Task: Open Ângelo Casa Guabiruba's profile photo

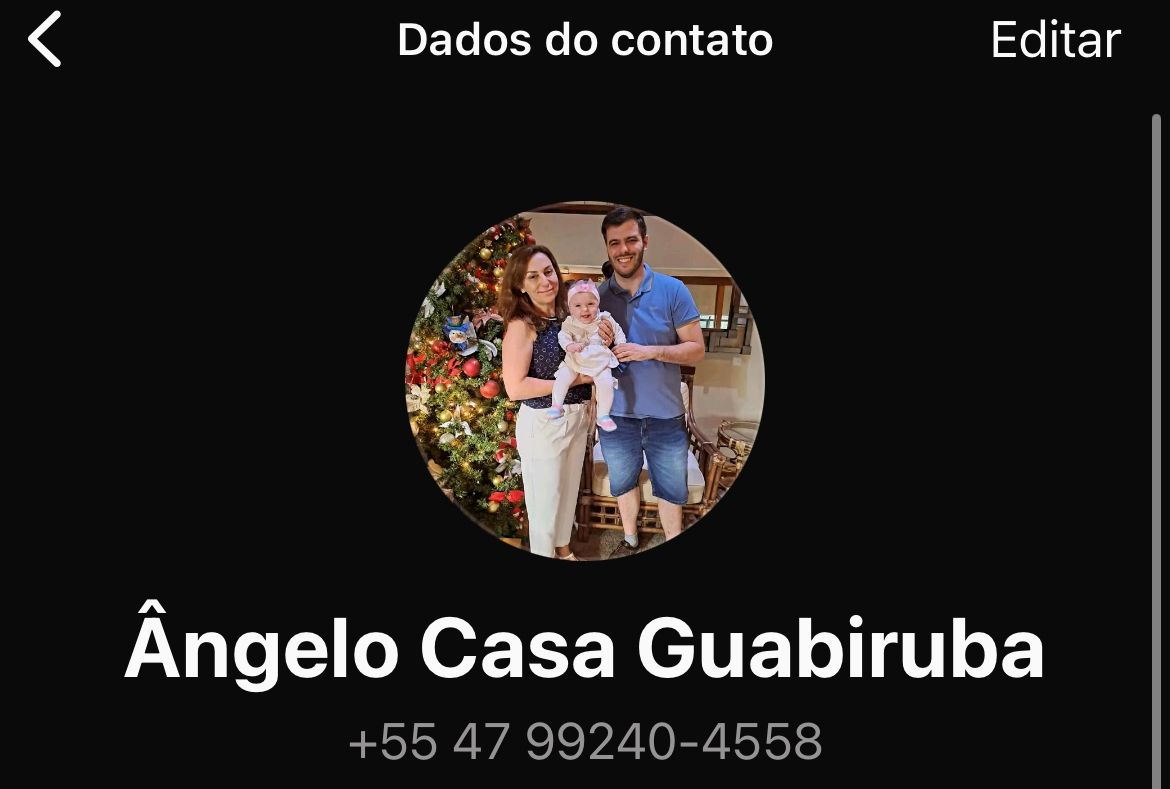Action: click(x=585, y=381)
